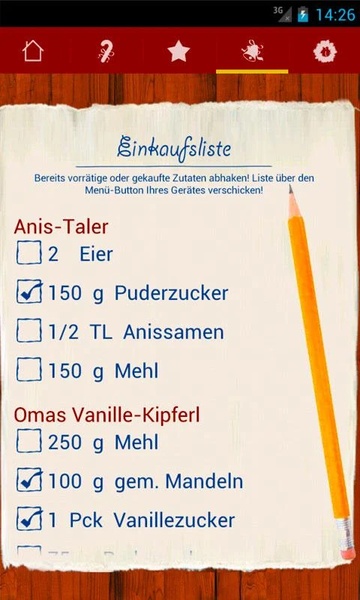Switch to the star favorites tab

pos(179,51)
